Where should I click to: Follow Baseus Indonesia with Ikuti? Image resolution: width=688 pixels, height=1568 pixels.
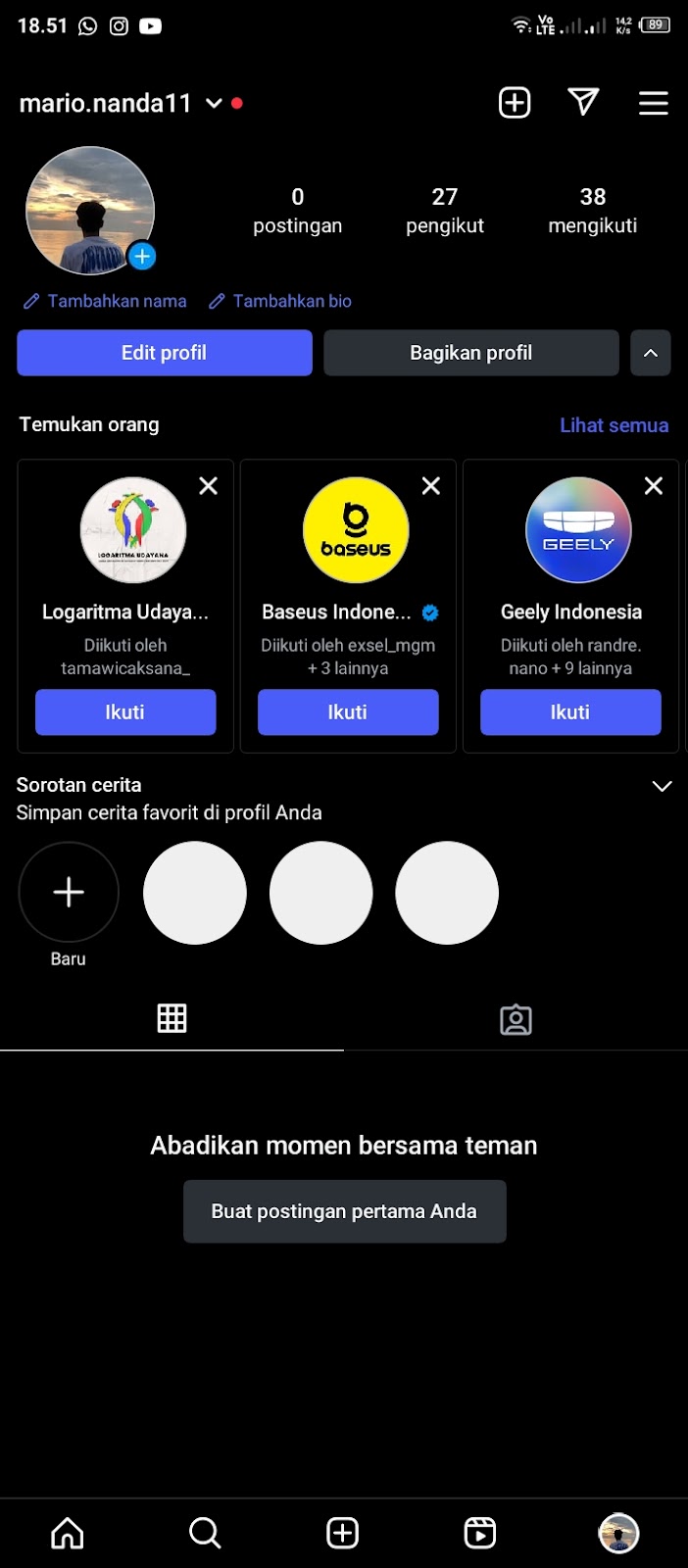click(348, 712)
